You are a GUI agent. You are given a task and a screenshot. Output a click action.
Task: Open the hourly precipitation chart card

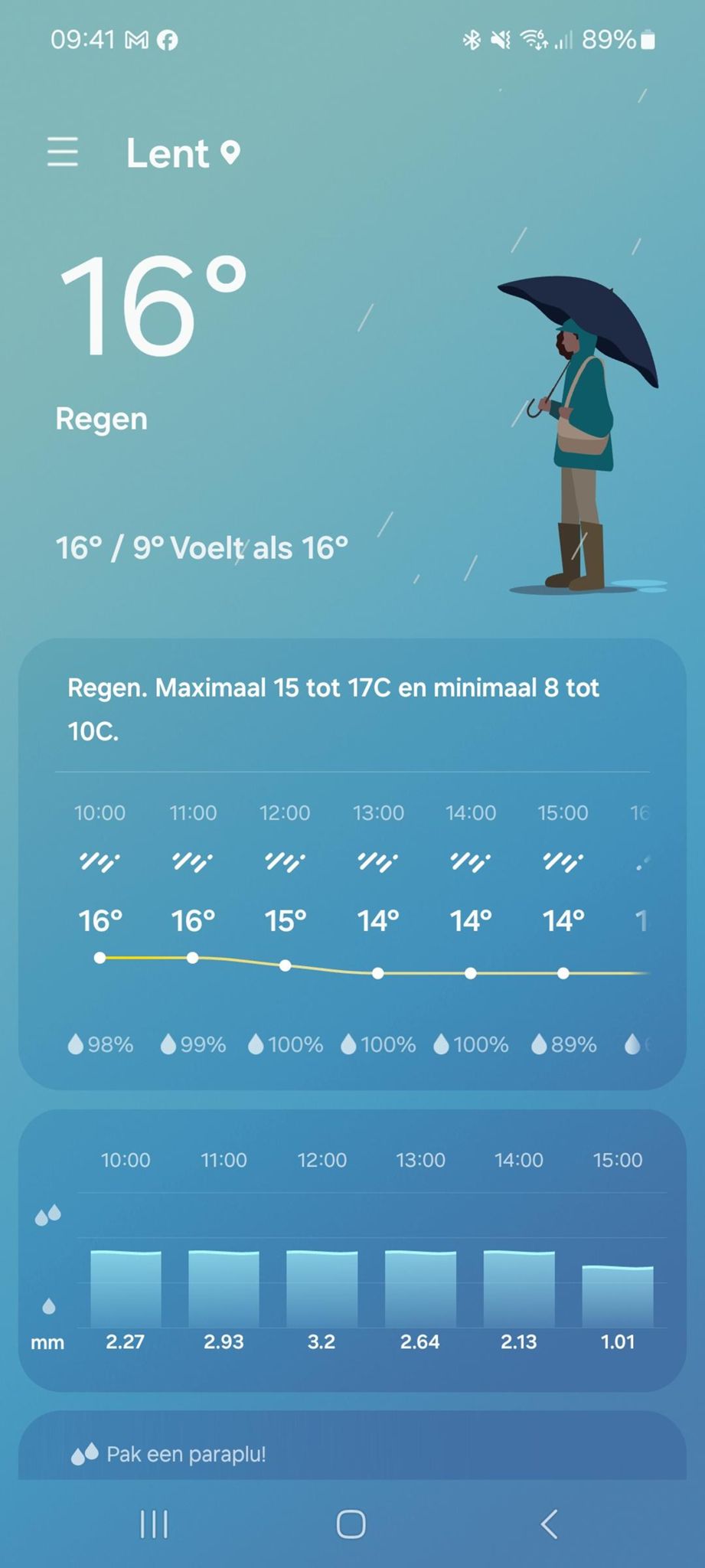(x=352, y=1249)
